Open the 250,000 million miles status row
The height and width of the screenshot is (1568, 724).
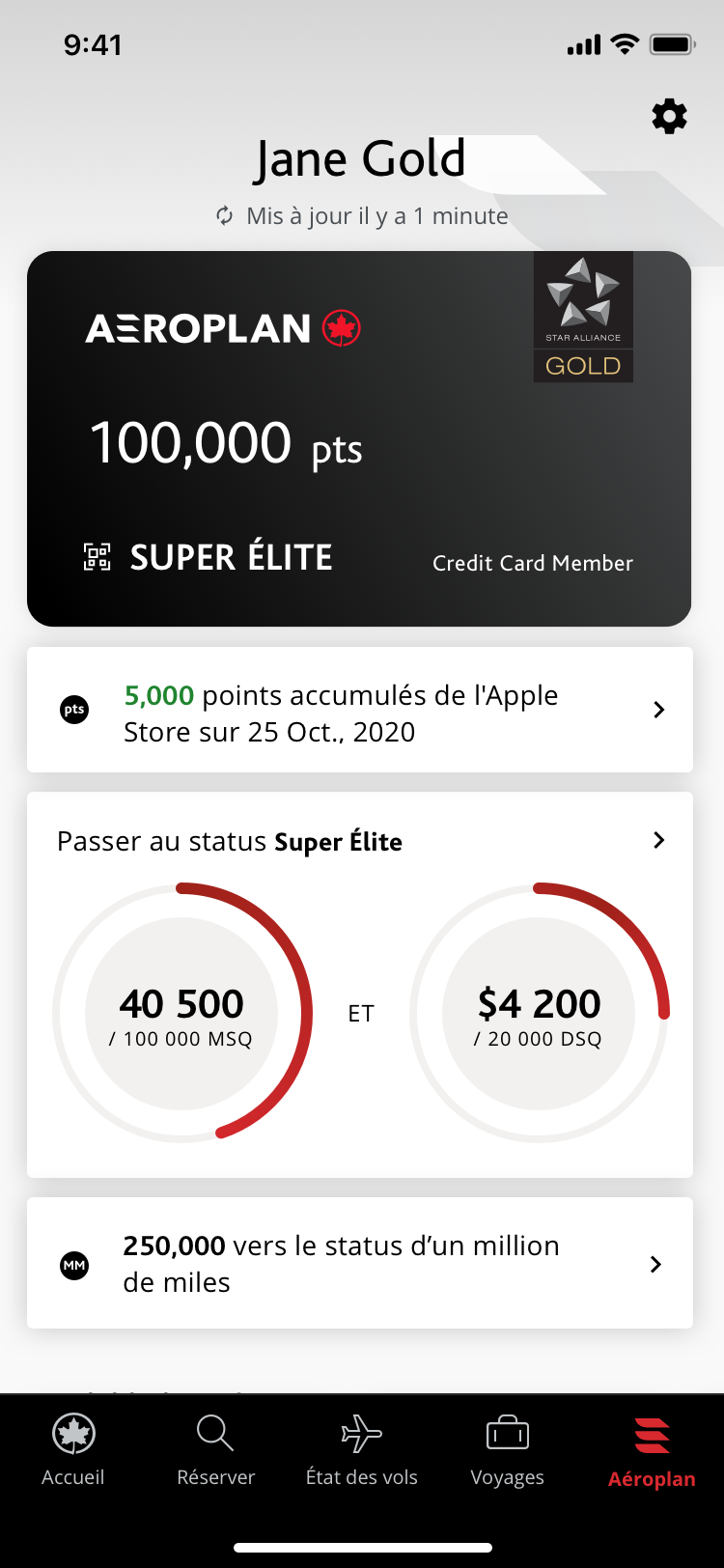point(359,1263)
